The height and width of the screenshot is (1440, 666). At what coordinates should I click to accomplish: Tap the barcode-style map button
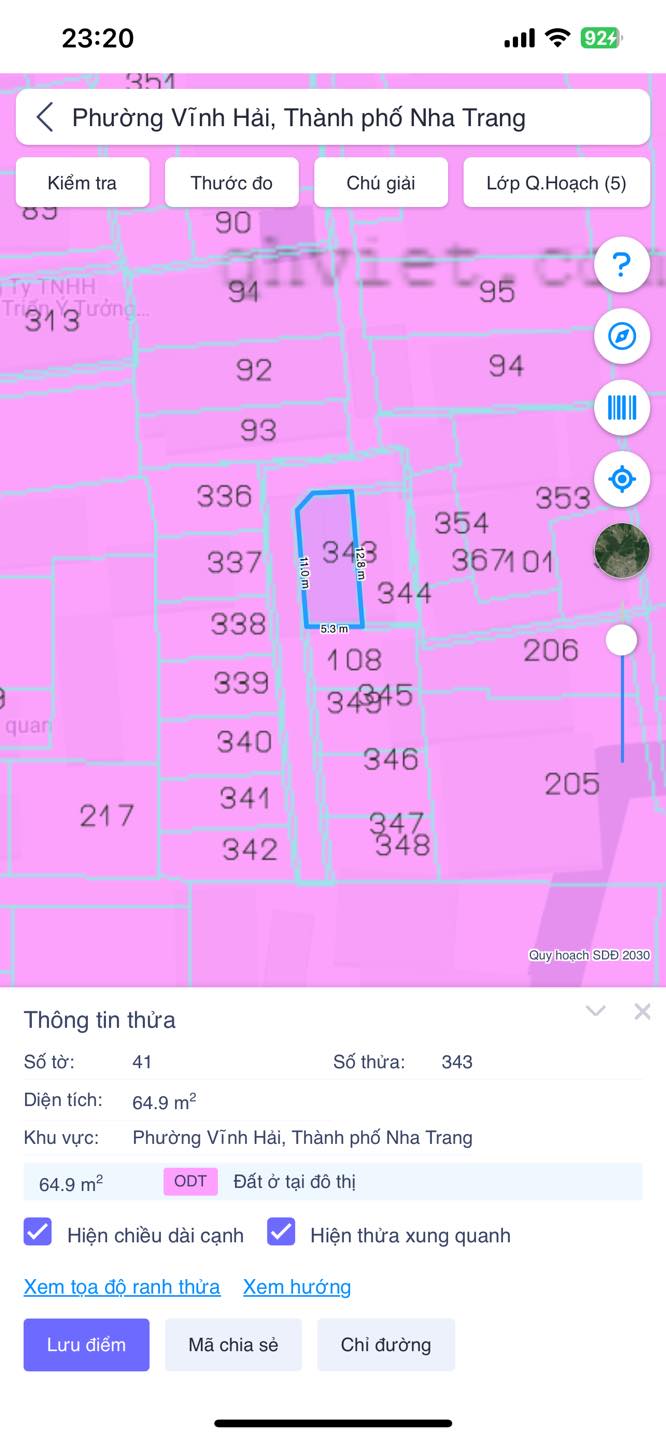[622, 407]
